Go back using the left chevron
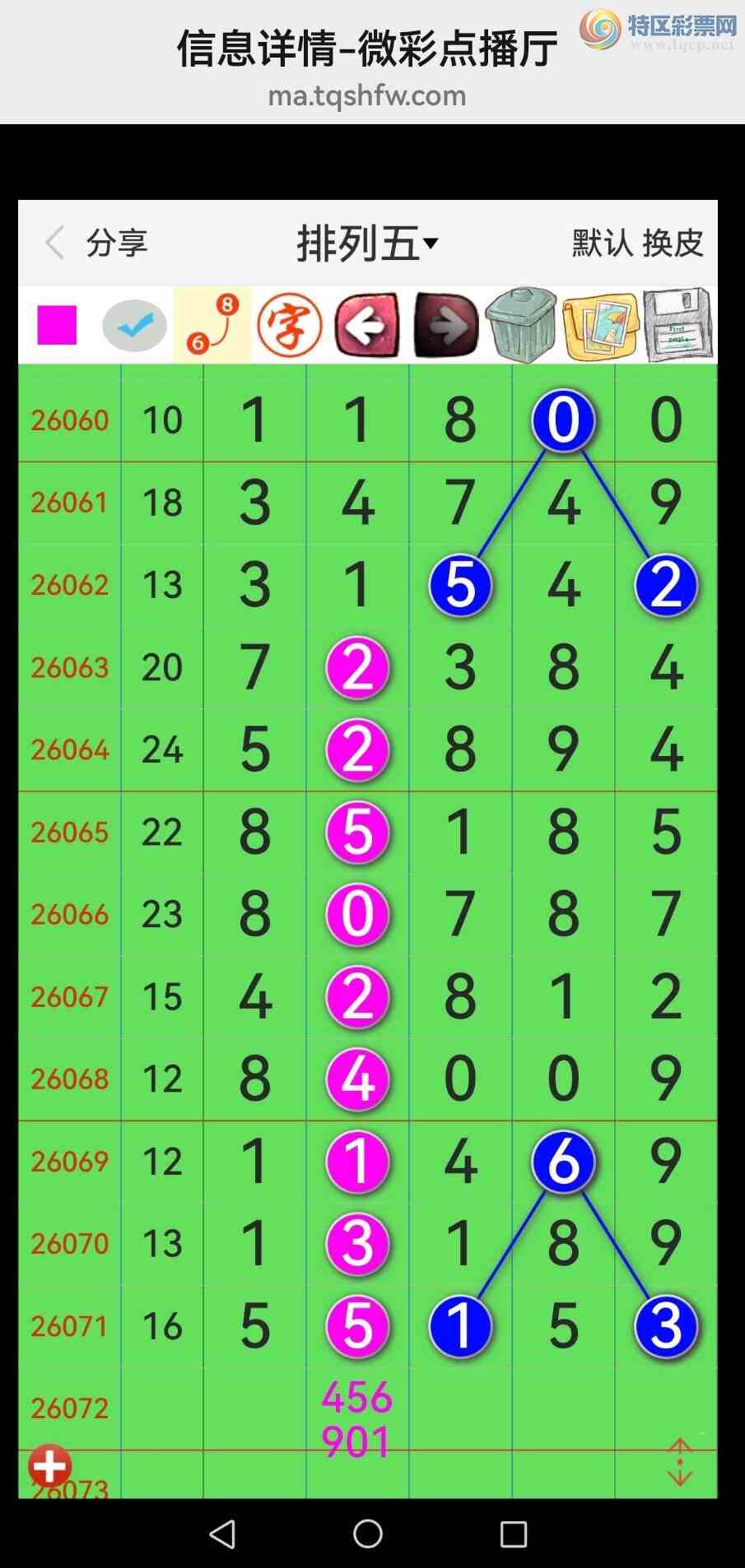Viewport: 745px width, 1568px height. click(x=54, y=243)
